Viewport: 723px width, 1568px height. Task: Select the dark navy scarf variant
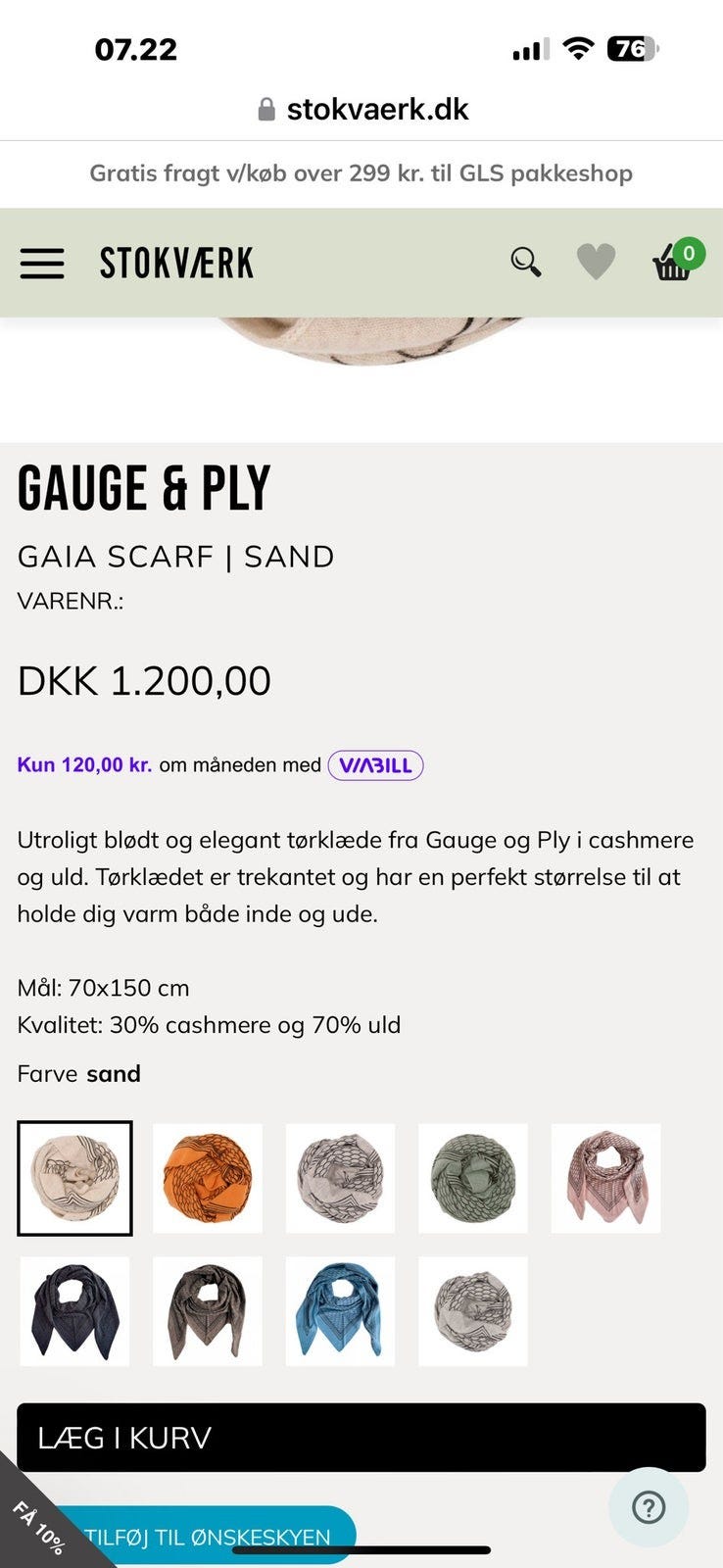(x=74, y=1311)
